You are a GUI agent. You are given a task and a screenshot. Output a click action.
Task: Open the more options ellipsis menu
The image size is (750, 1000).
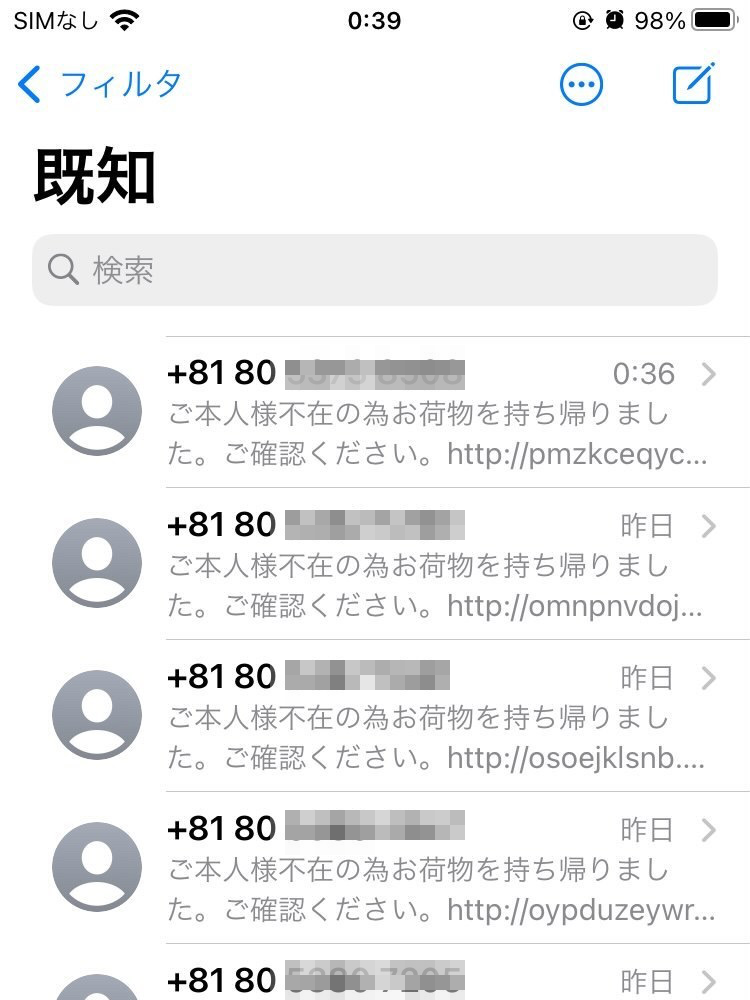581,85
